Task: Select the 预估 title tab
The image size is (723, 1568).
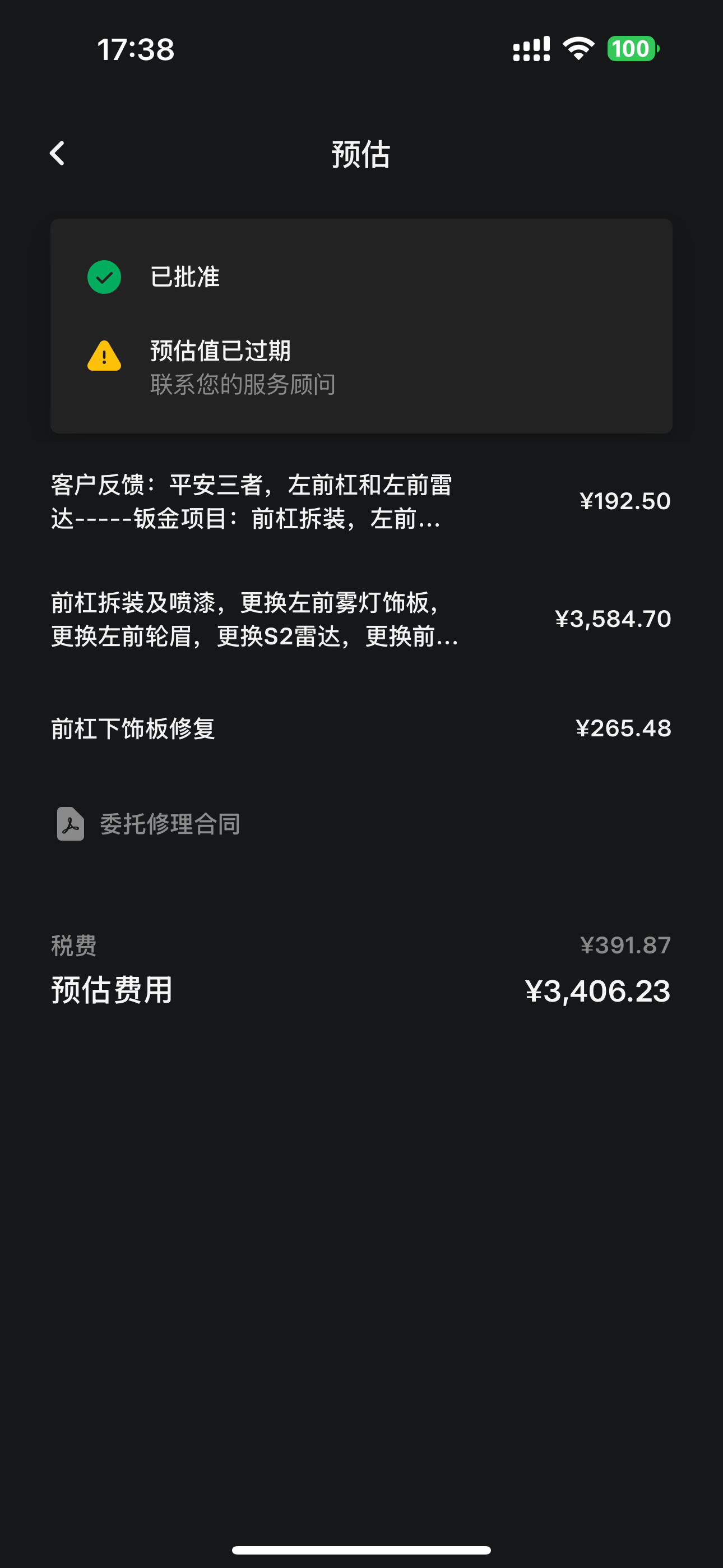Action: tap(361, 154)
